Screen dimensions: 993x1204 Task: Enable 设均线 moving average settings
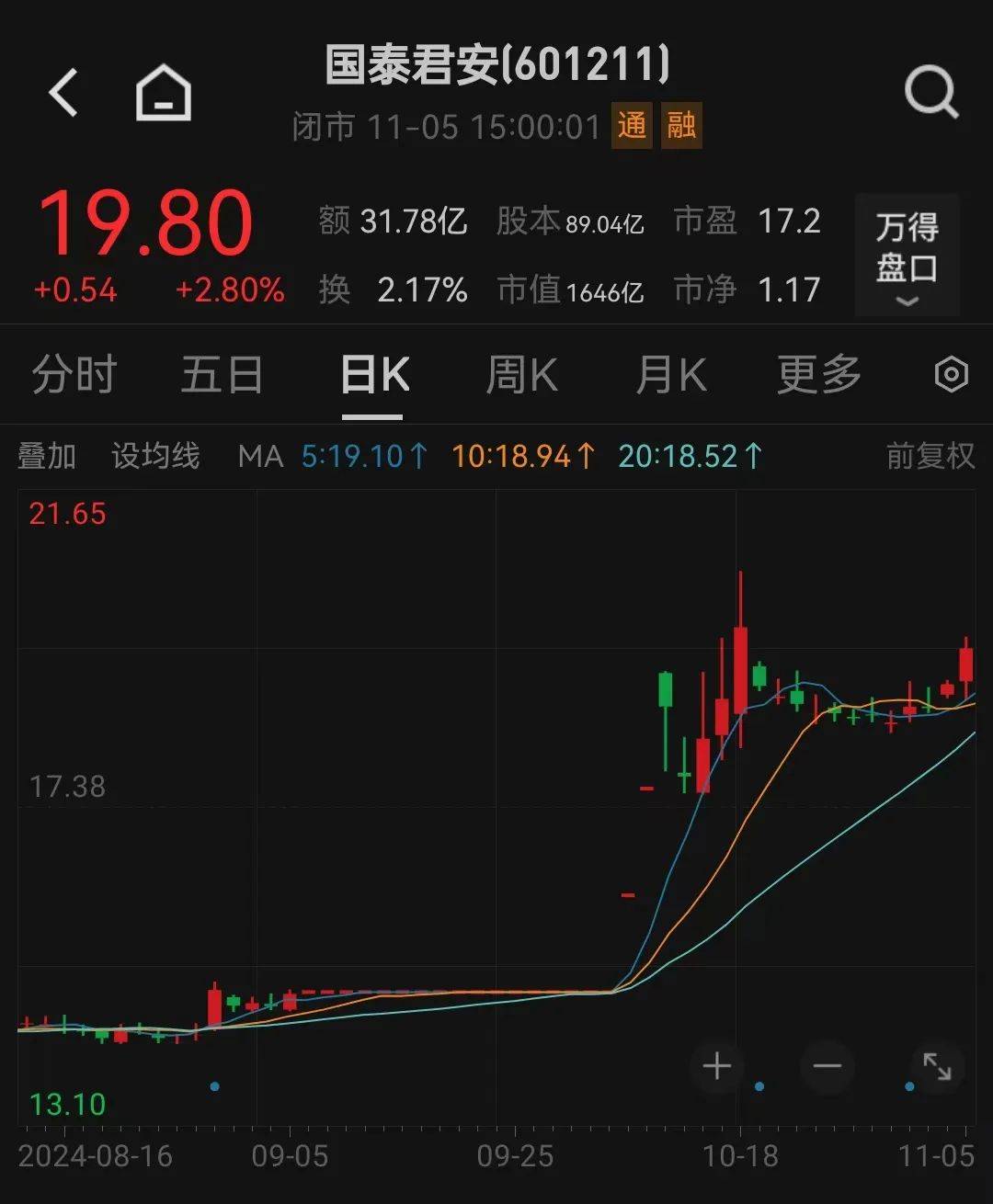pos(156,455)
